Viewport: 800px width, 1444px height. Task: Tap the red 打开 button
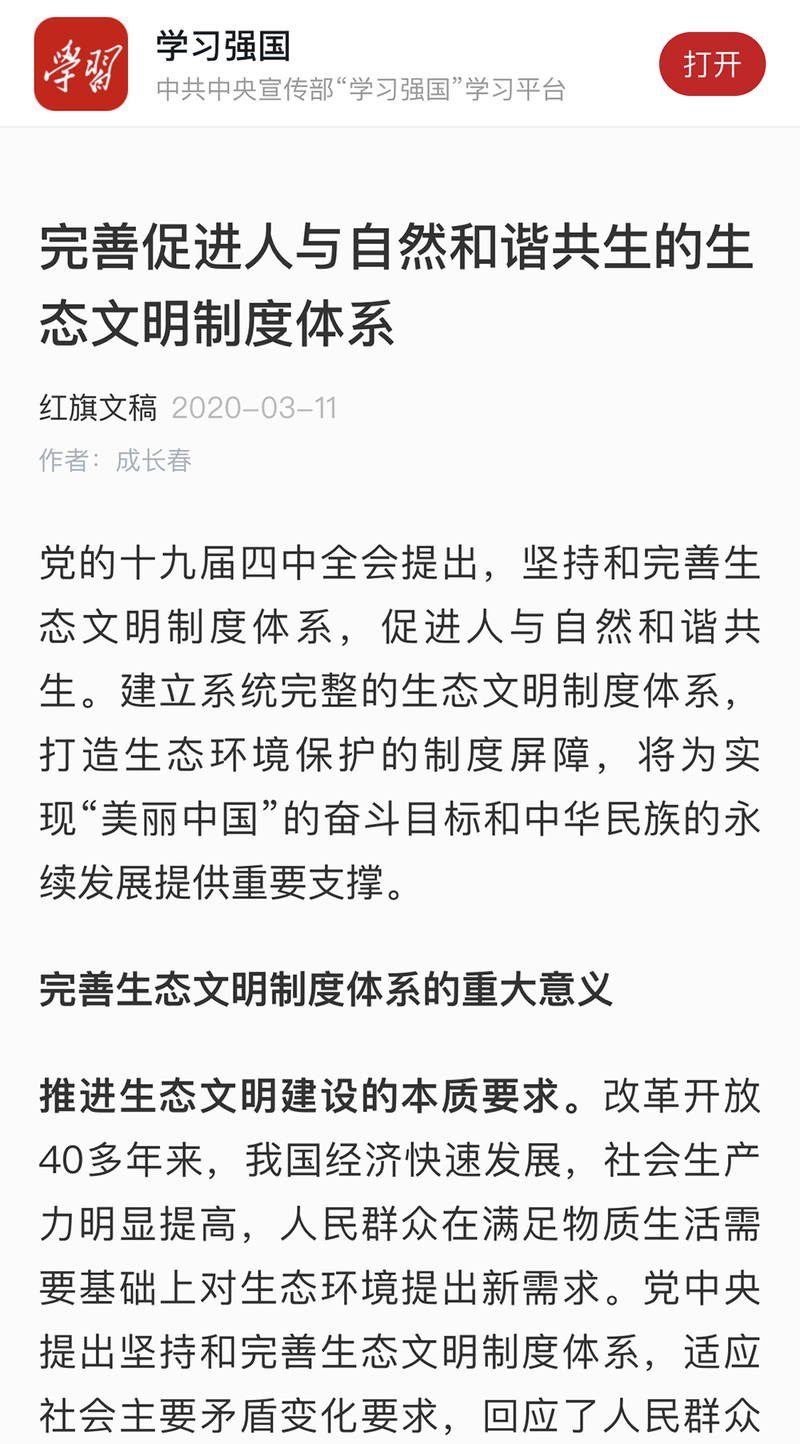(712, 64)
